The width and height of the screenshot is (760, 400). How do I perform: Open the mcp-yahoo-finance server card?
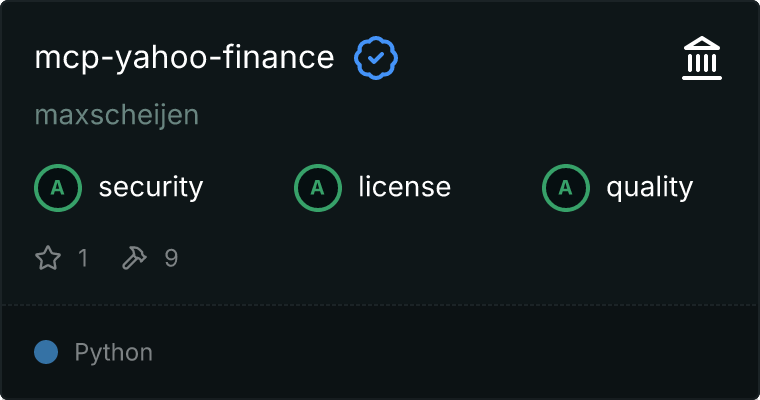184,58
